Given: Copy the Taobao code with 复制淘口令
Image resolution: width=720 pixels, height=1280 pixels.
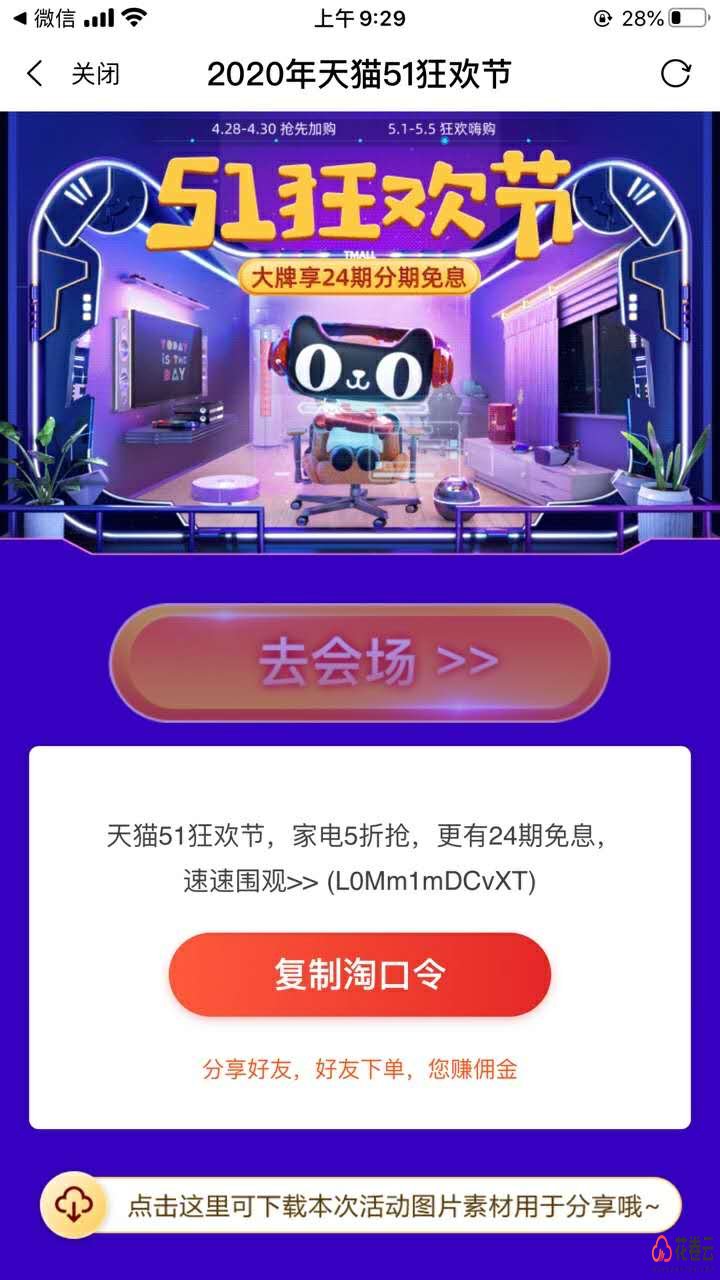Looking at the screenshot, I should pos(360,975).
